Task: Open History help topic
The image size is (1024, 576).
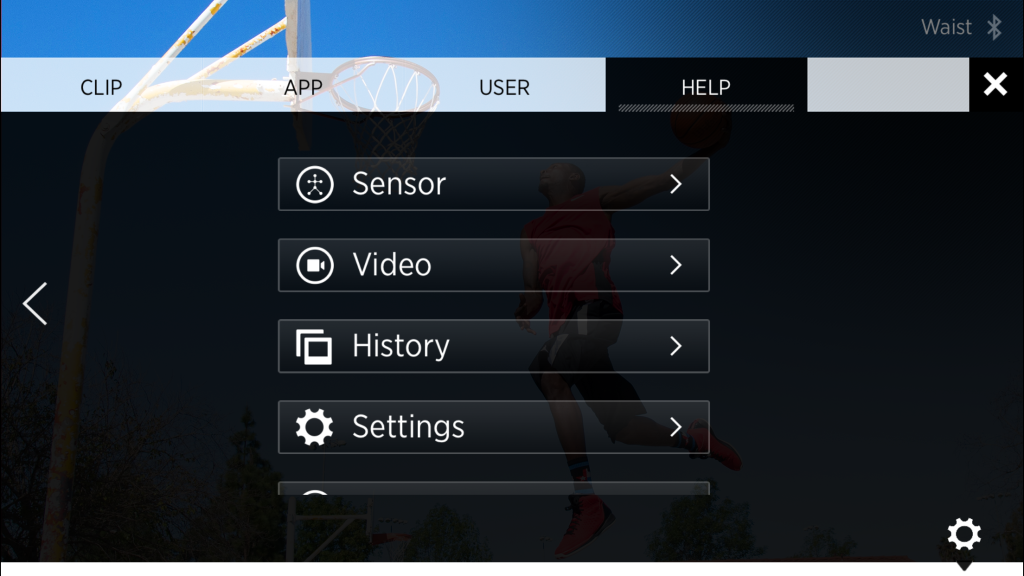Action: (493, 346)
